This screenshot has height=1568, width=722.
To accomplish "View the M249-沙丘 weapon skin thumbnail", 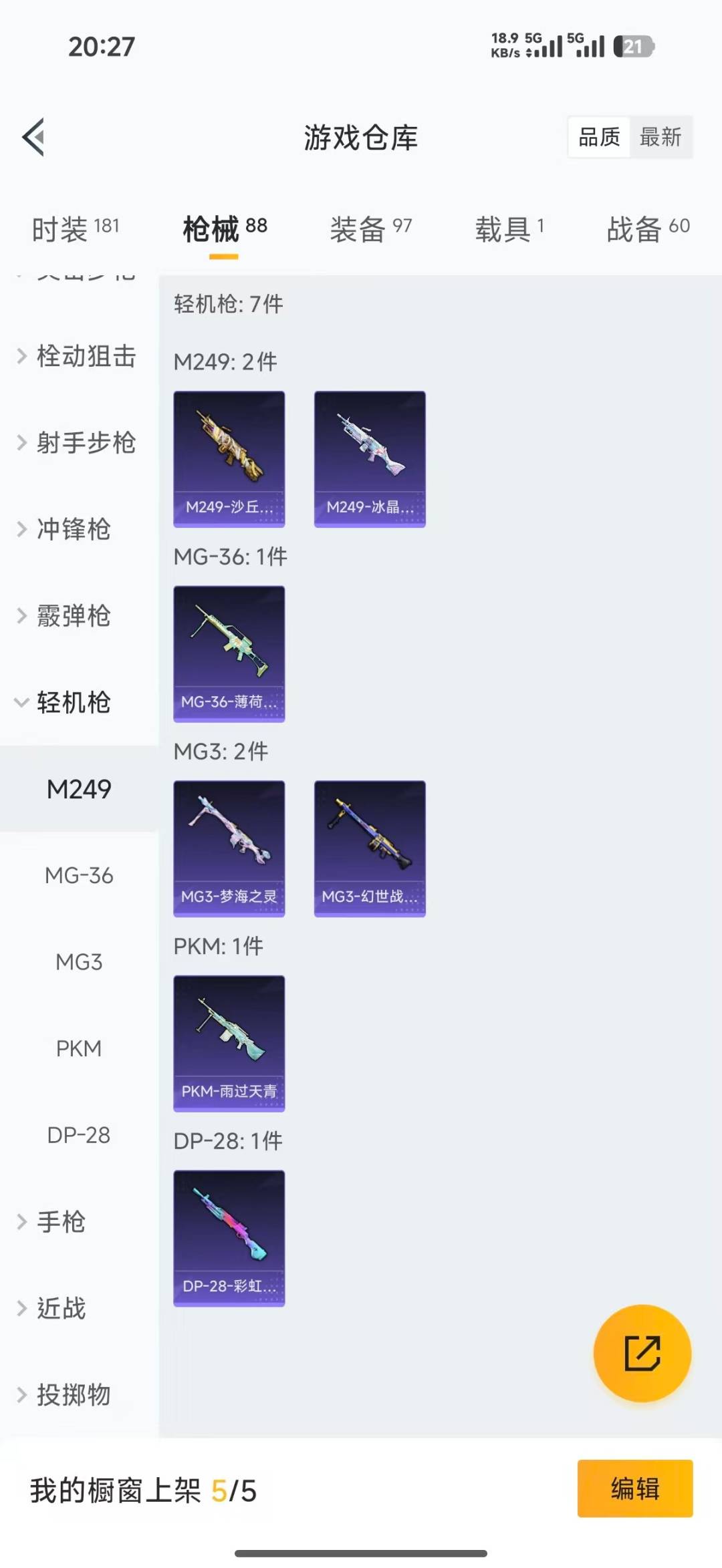I will coord(229,458).
